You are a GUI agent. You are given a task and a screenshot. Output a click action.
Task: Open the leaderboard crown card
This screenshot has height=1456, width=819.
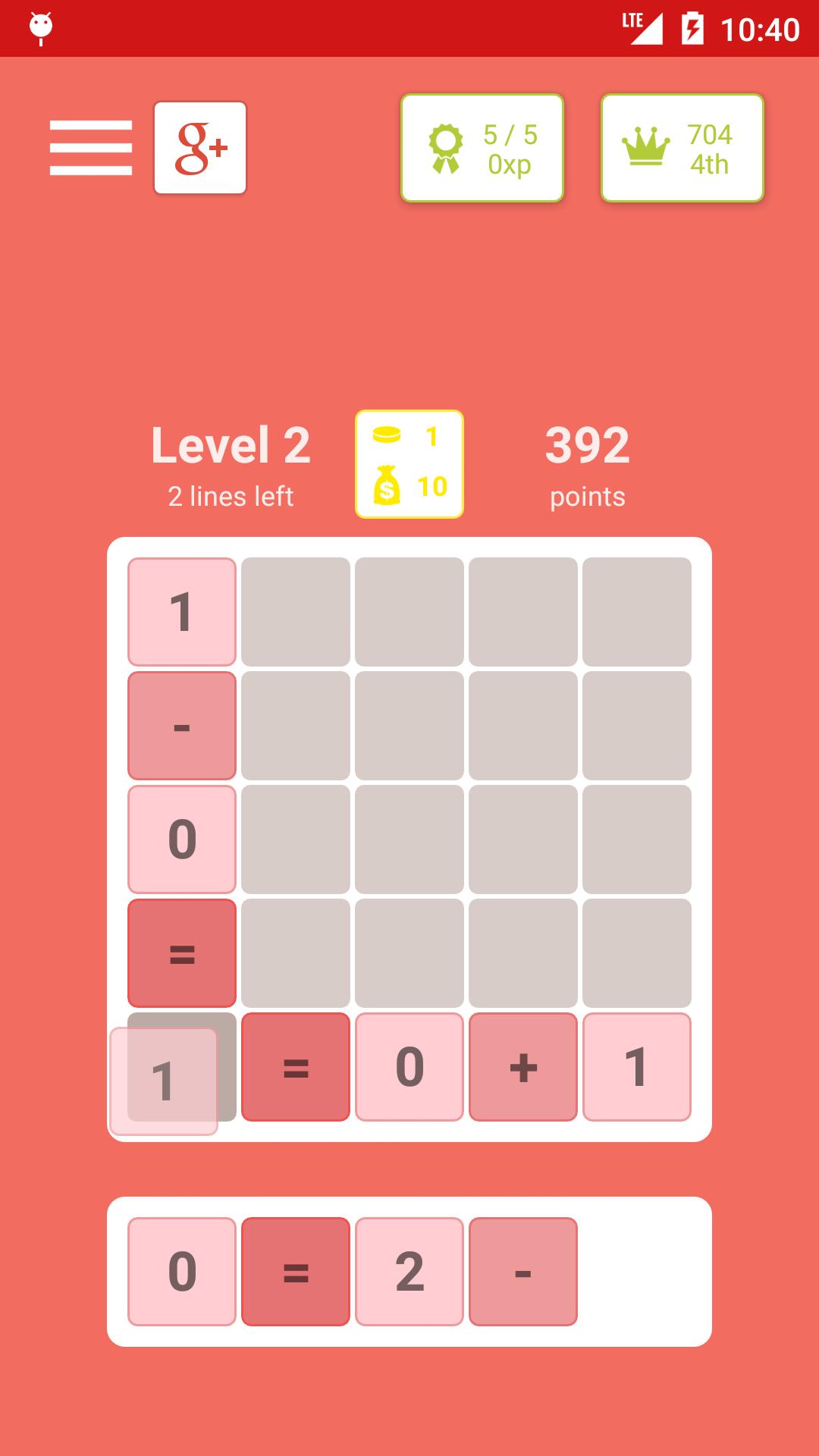pos(682,149)
